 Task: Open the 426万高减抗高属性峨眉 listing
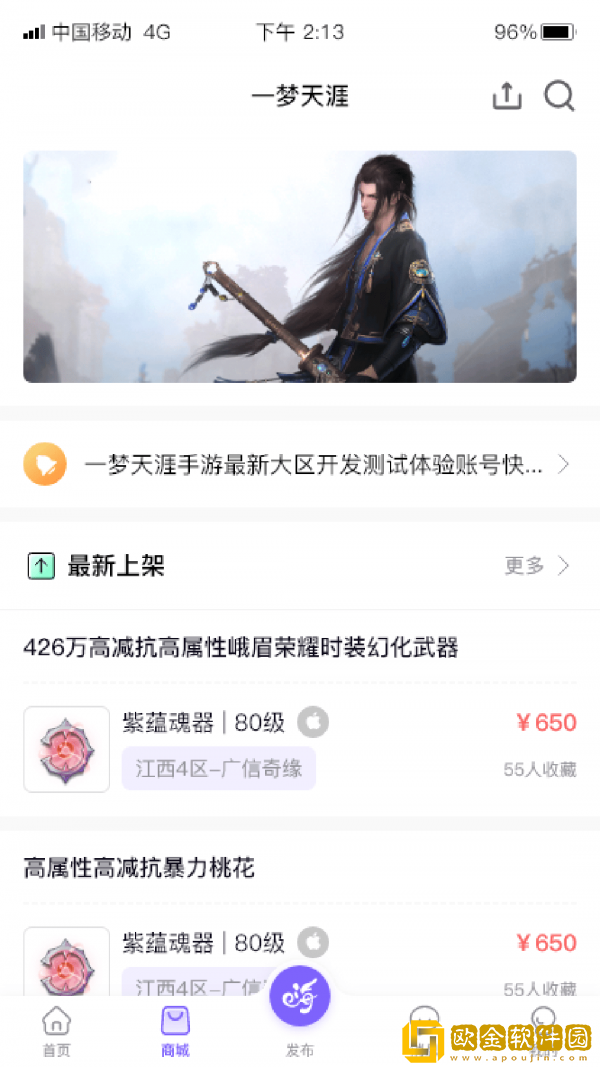241,648
